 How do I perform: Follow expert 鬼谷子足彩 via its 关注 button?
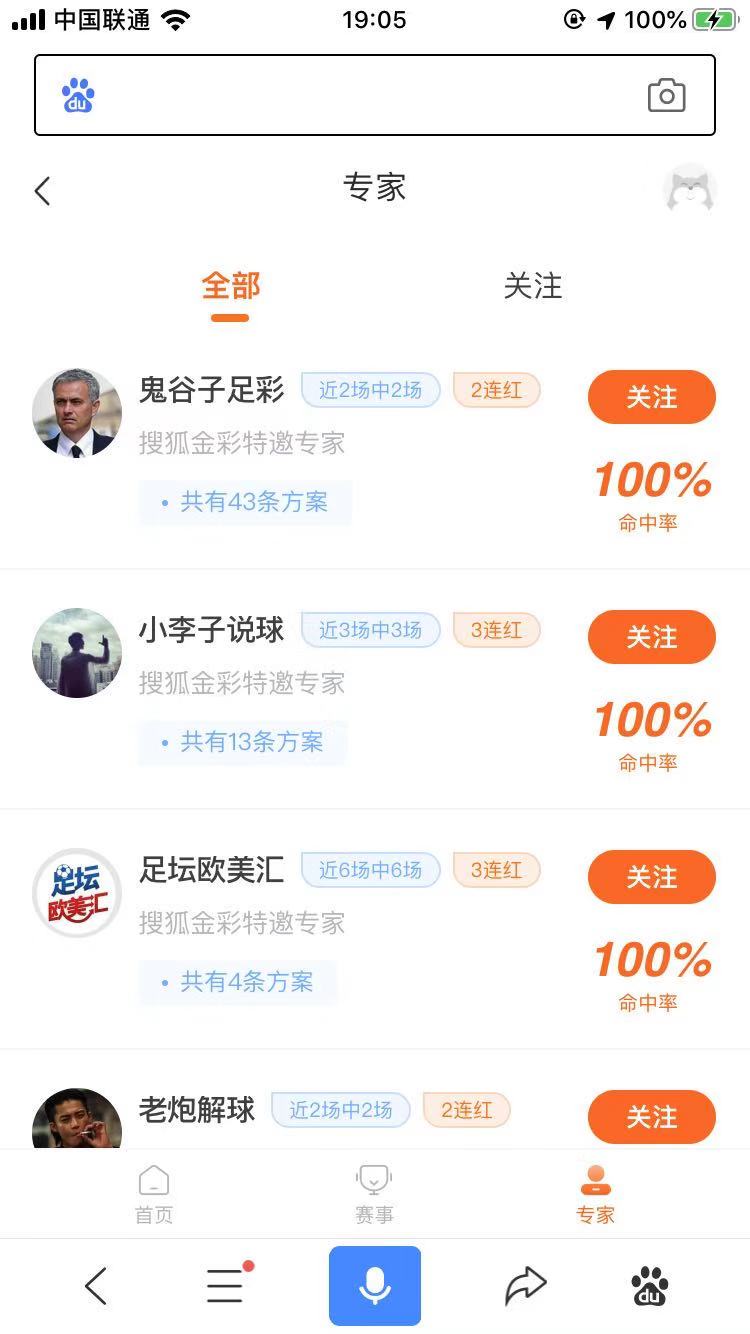(651, 397)
